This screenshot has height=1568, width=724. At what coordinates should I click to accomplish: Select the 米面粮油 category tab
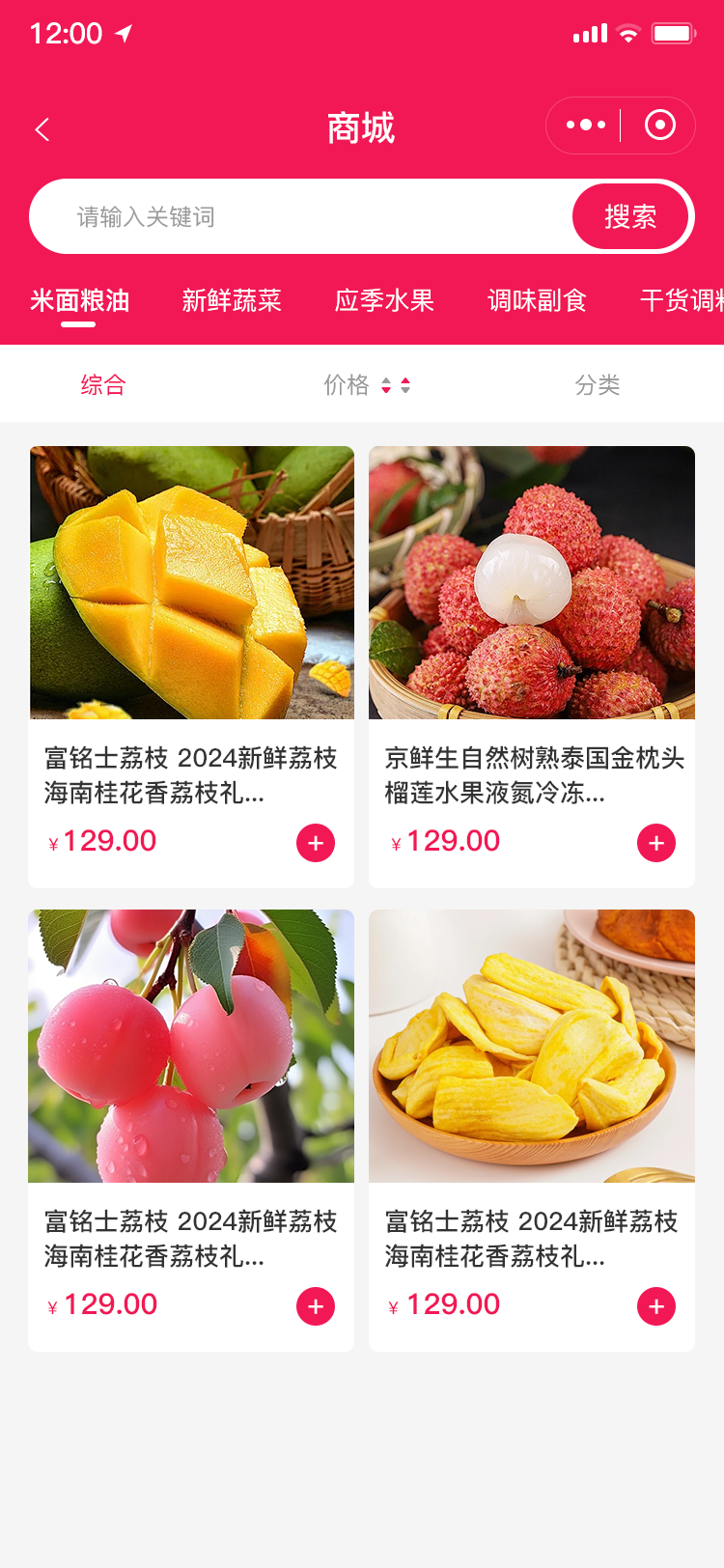click(79, 301)
